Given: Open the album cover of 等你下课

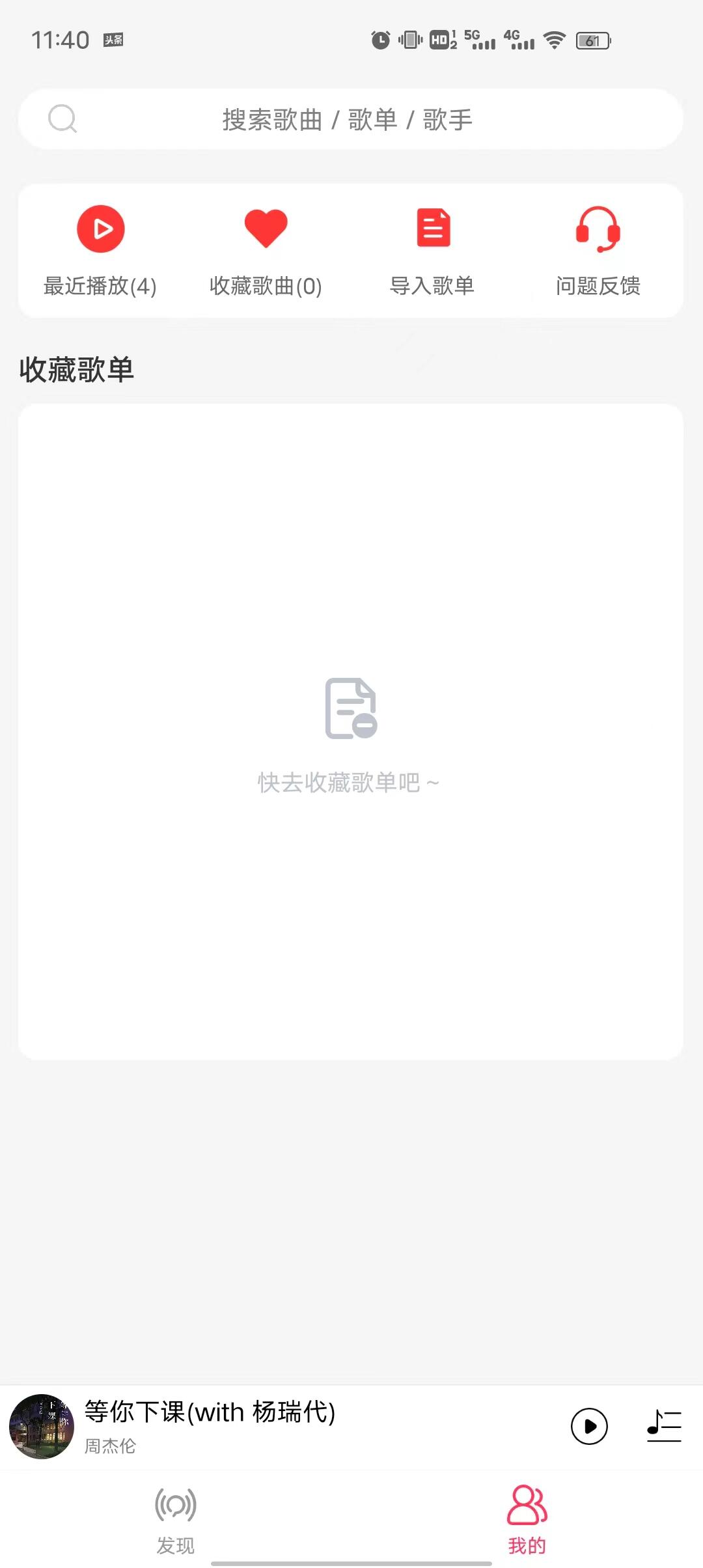Looking at the screenshot, I should coord(42,1426).
